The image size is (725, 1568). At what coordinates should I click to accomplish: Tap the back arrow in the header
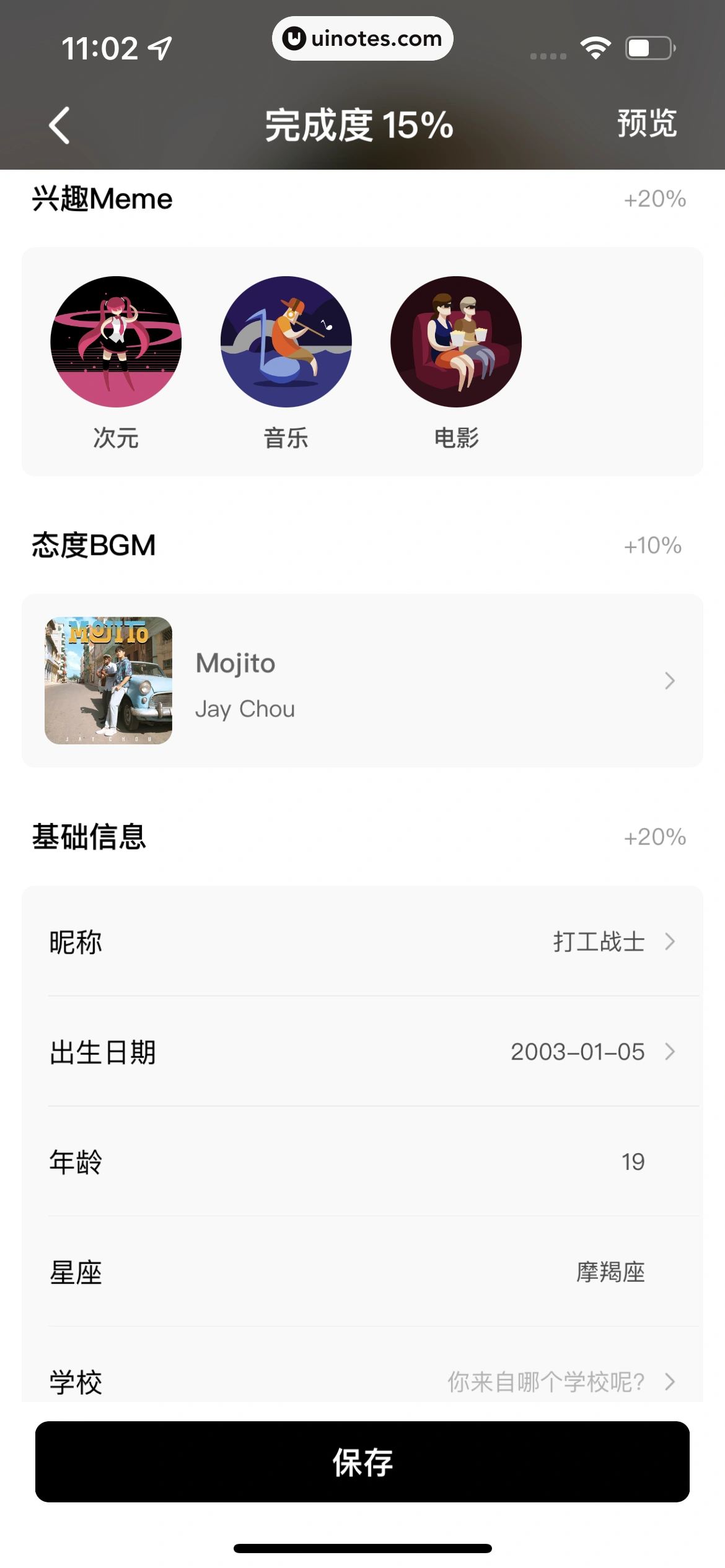(x=58, y=124)
